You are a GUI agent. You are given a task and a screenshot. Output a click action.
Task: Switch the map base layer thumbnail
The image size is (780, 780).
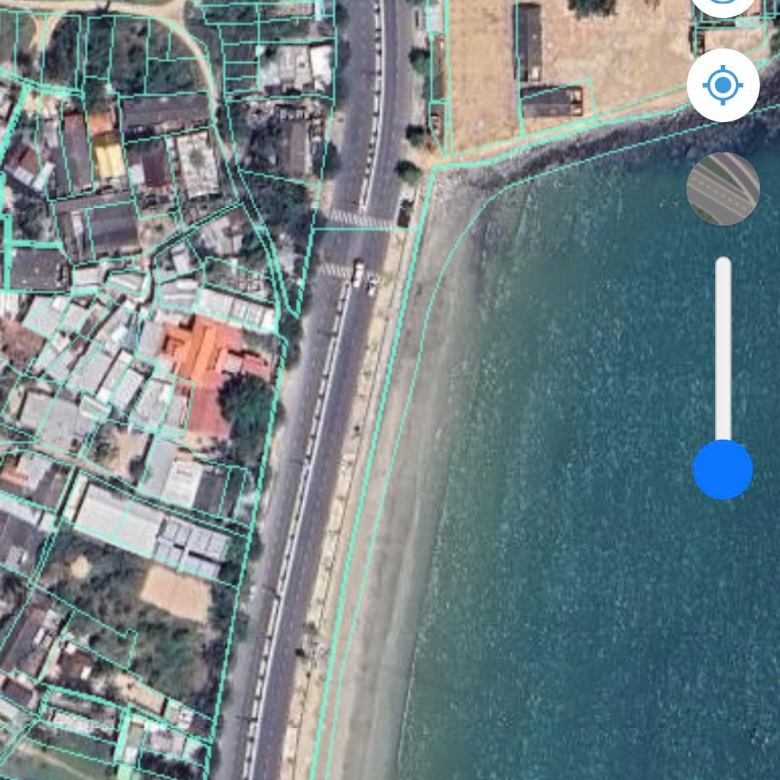point(723,189)
